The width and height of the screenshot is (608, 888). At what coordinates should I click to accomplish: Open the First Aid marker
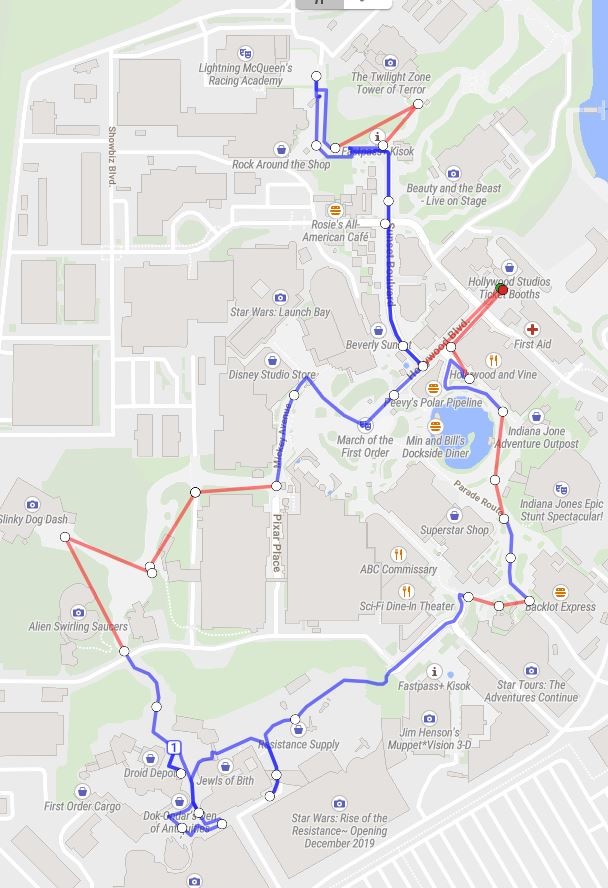click(x=533, y=329)
